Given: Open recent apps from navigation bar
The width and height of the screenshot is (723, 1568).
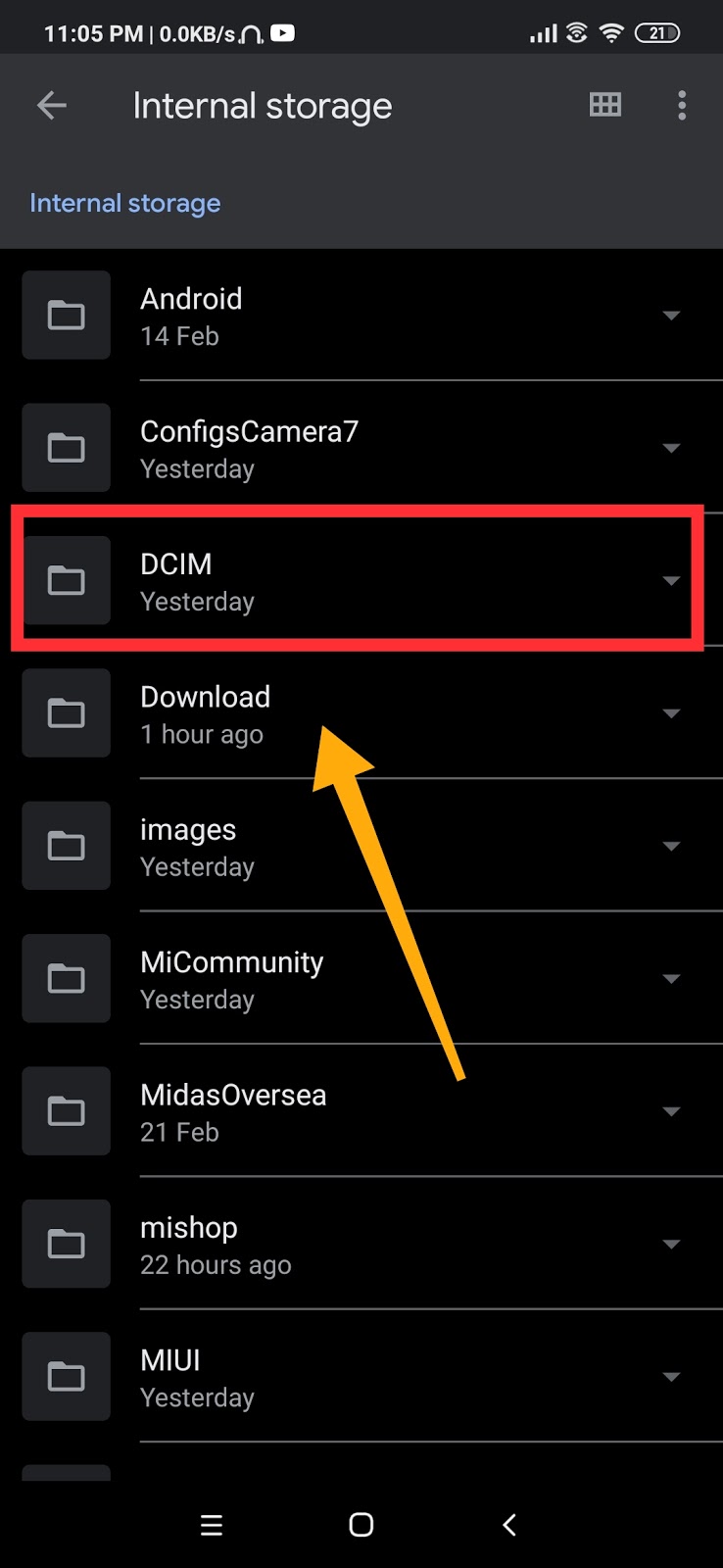Looking at the screenshot, I should [212, 1525].
